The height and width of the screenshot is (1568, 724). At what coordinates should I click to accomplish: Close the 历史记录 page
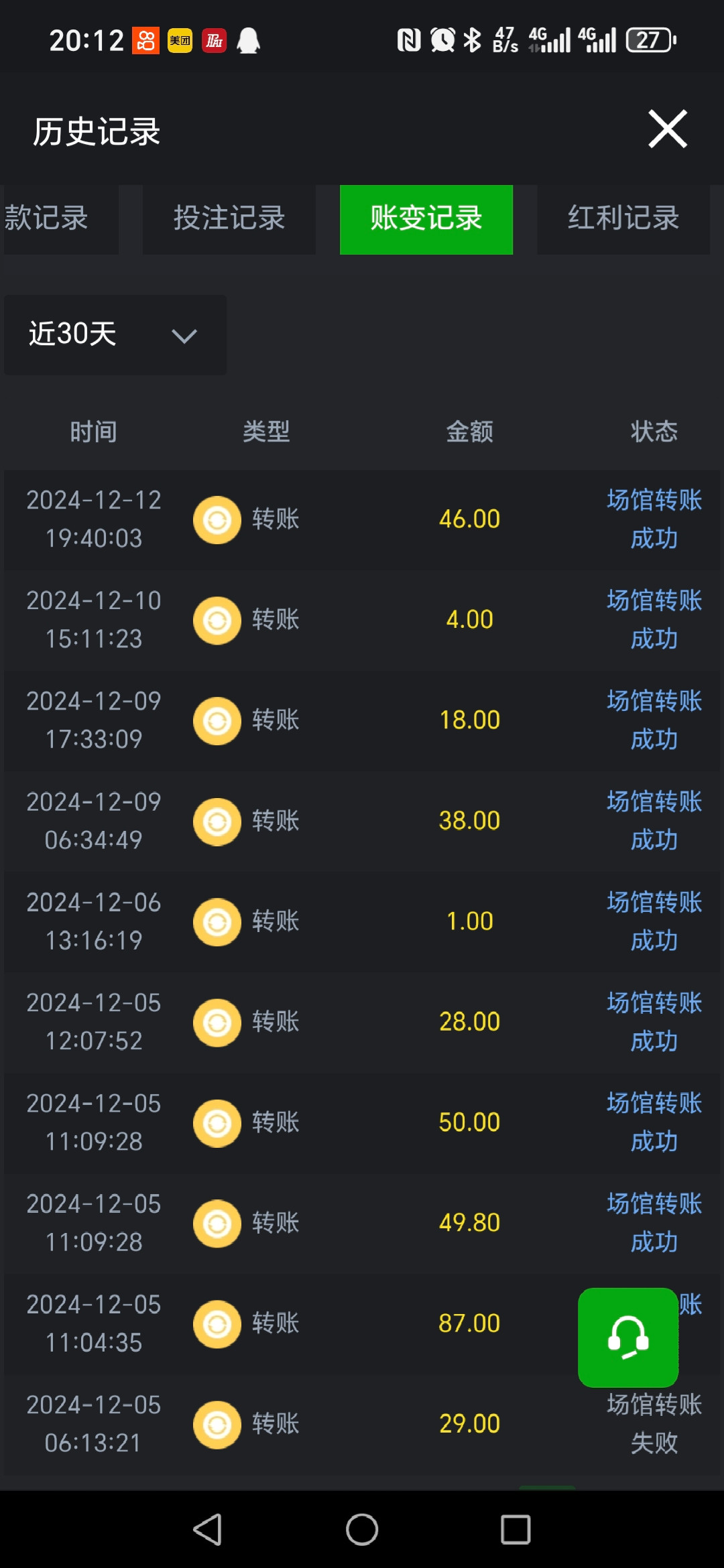point(668,129)
